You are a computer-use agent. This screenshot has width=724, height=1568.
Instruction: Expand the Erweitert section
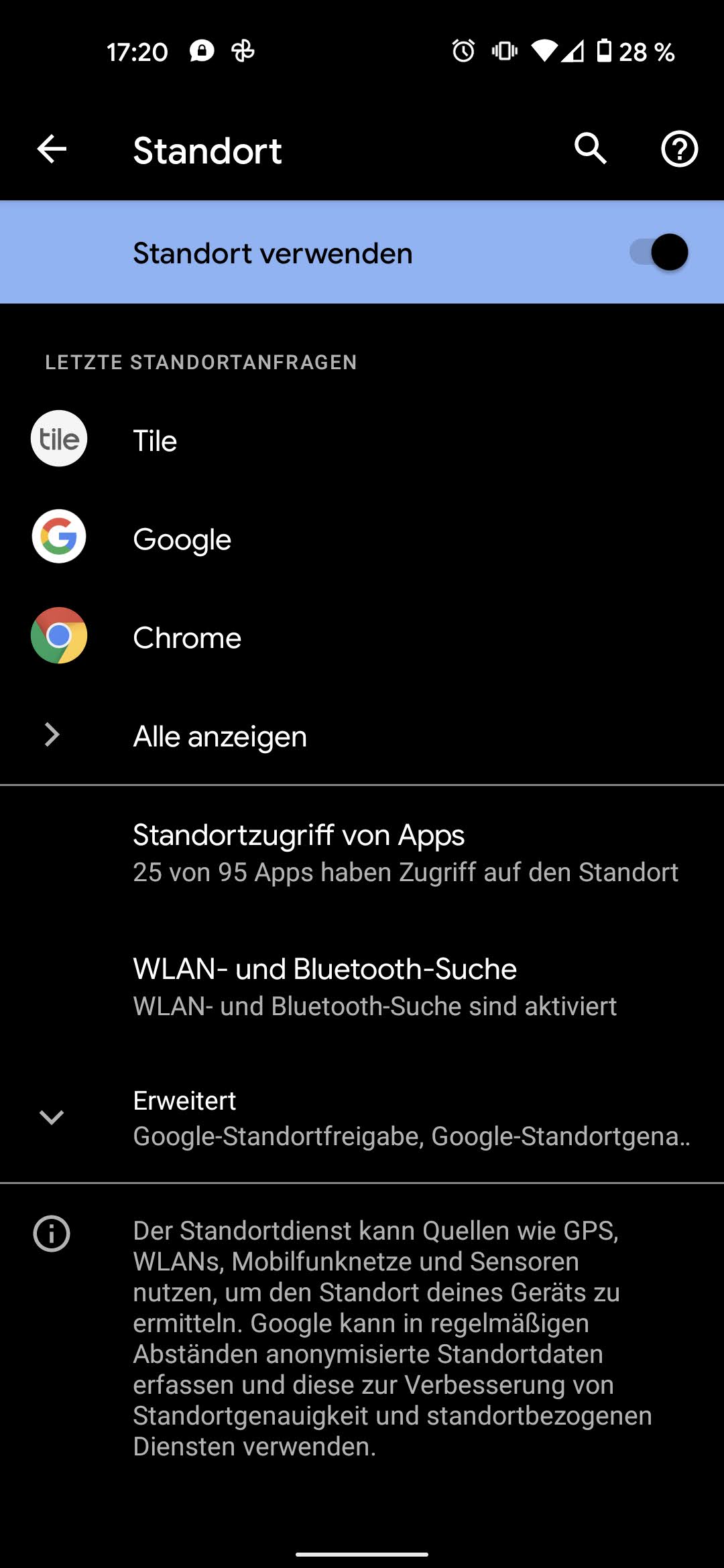pos(362,1117)
